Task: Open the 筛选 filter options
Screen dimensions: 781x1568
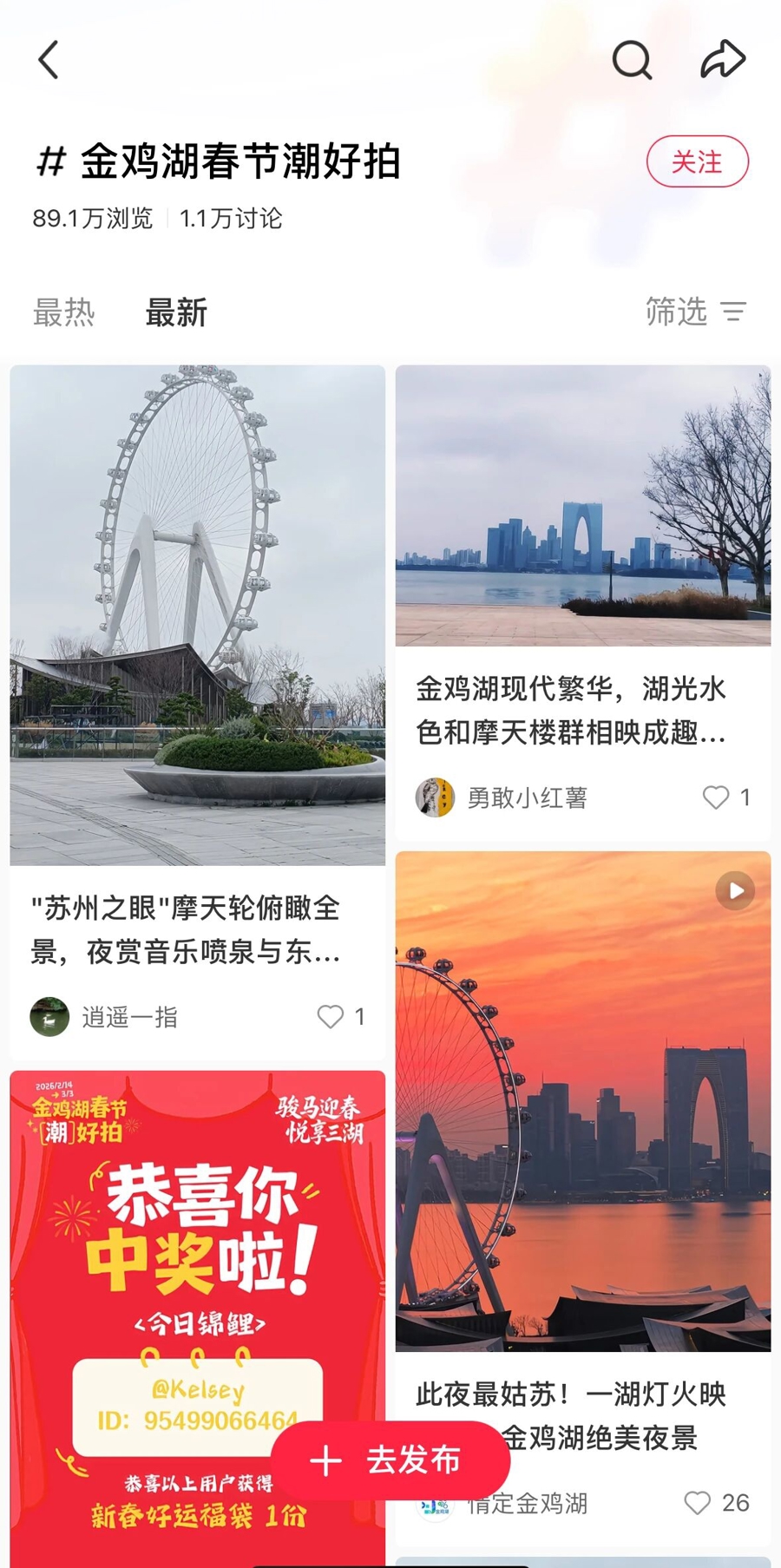Action: [695, 312]
